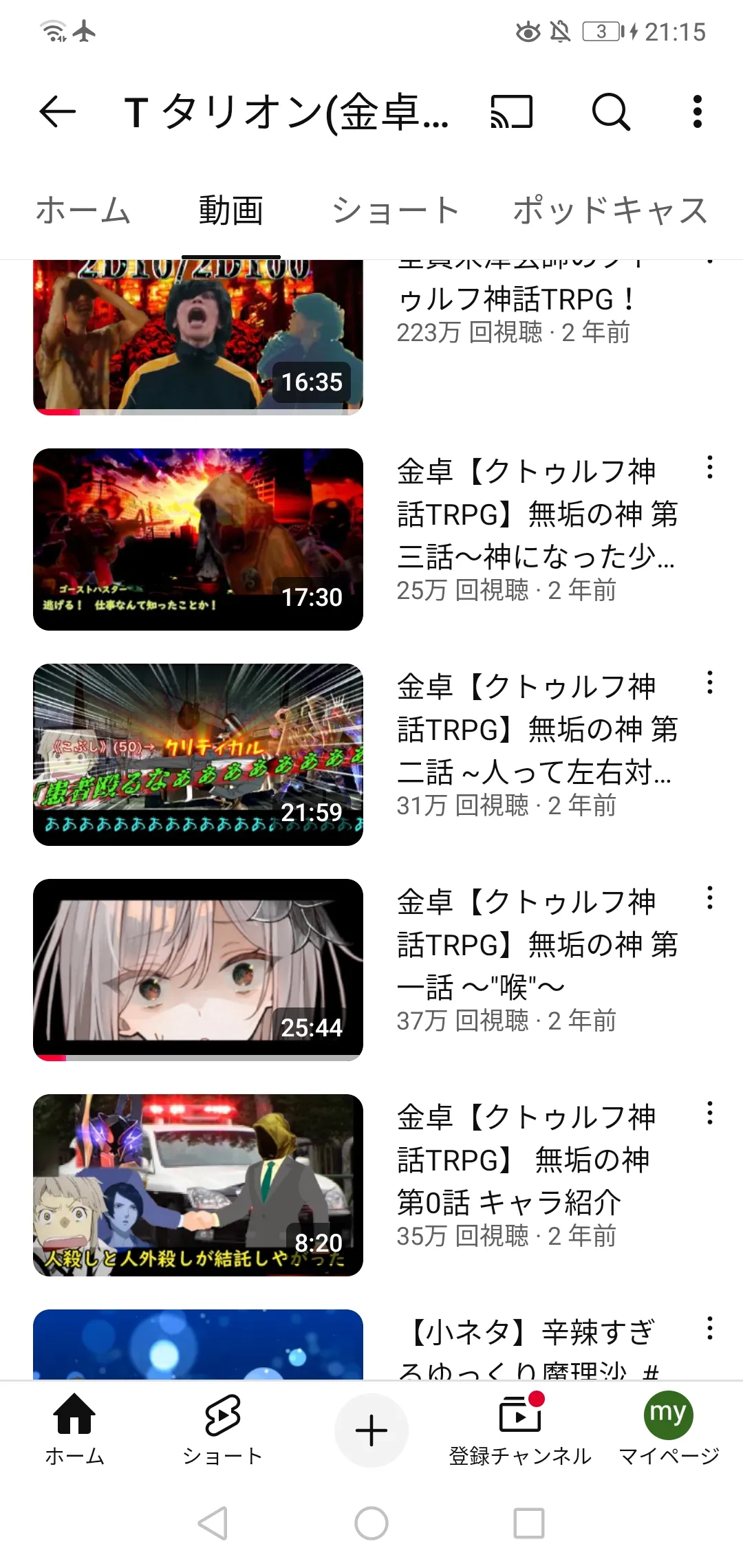Open the cast to device icon
743x1568 pixels.
click(512, 111)
